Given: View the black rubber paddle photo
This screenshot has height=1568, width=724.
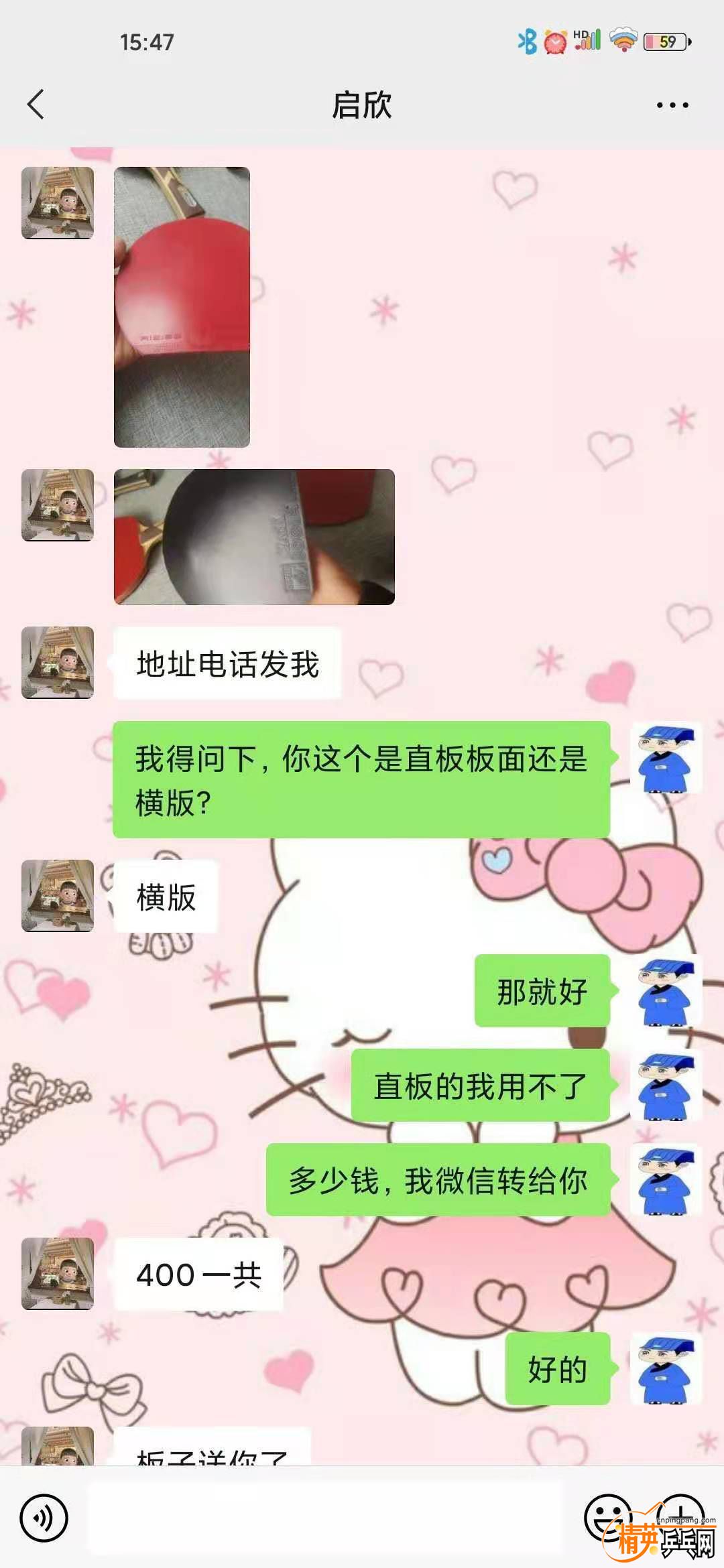Looking at the screenshot, I should pyautogui.click(x=254, y=537).
